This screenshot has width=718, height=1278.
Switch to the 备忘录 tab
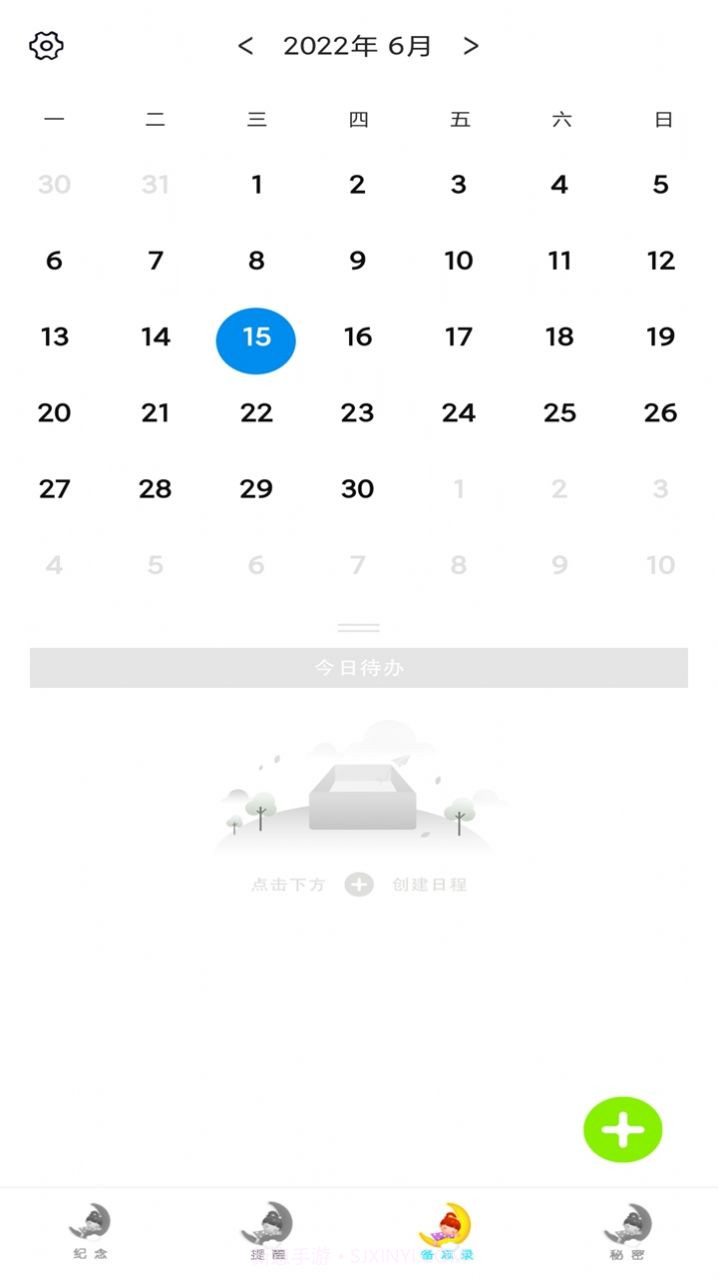(x=446, y=1231)
